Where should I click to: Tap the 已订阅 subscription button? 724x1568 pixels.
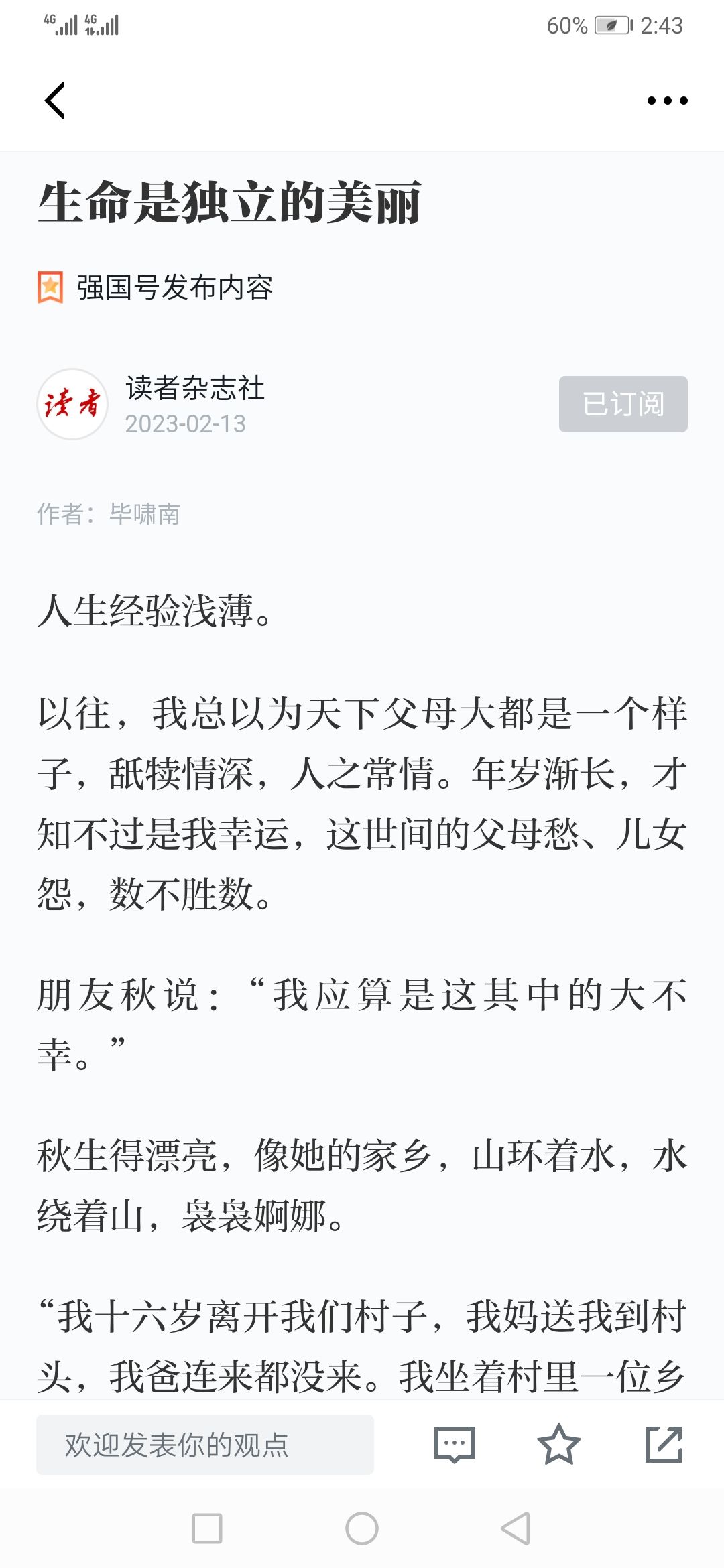point(623,404)
